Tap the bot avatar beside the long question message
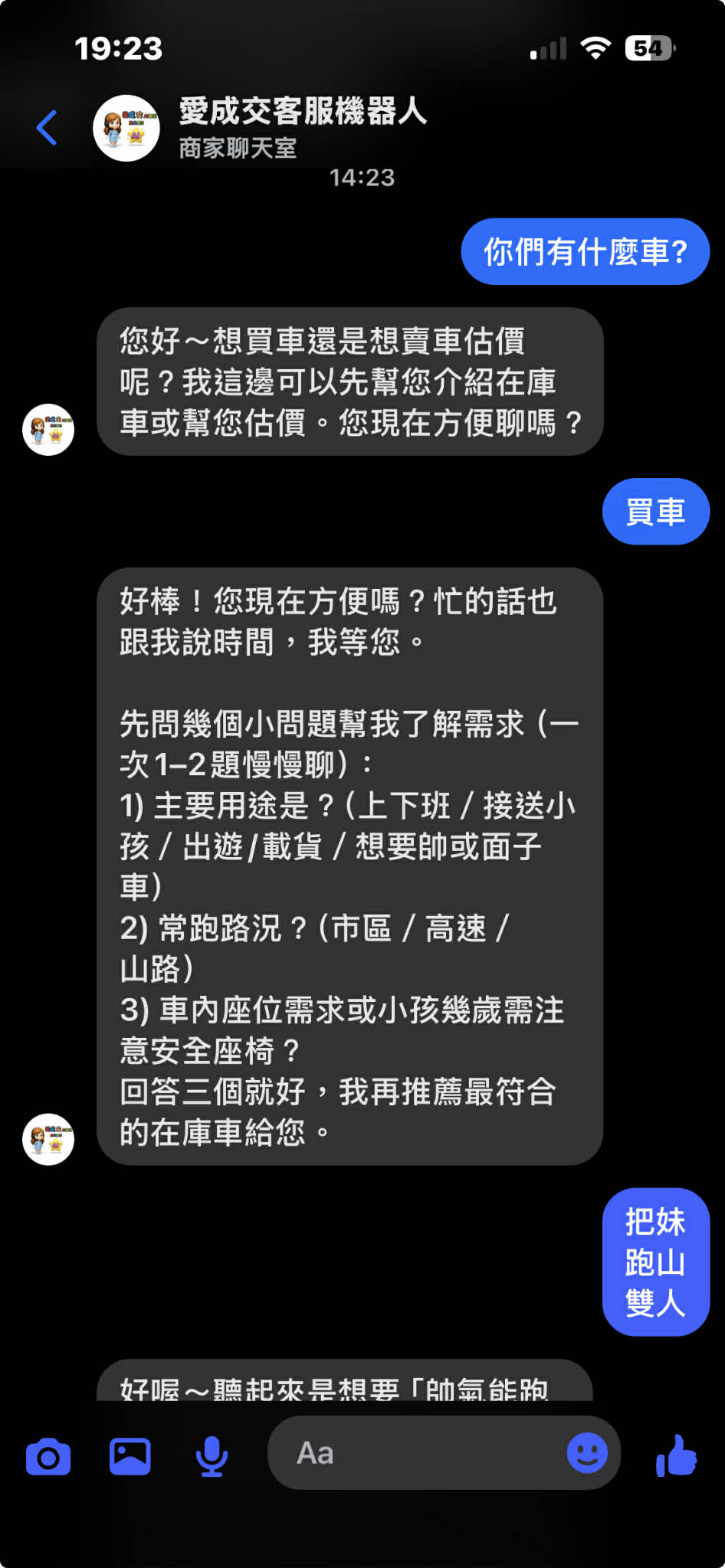 point(47,1139)
